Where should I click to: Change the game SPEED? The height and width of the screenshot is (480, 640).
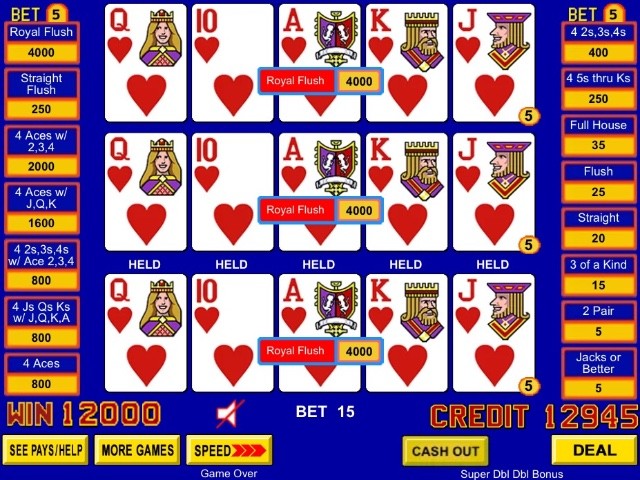click(229, 450)
